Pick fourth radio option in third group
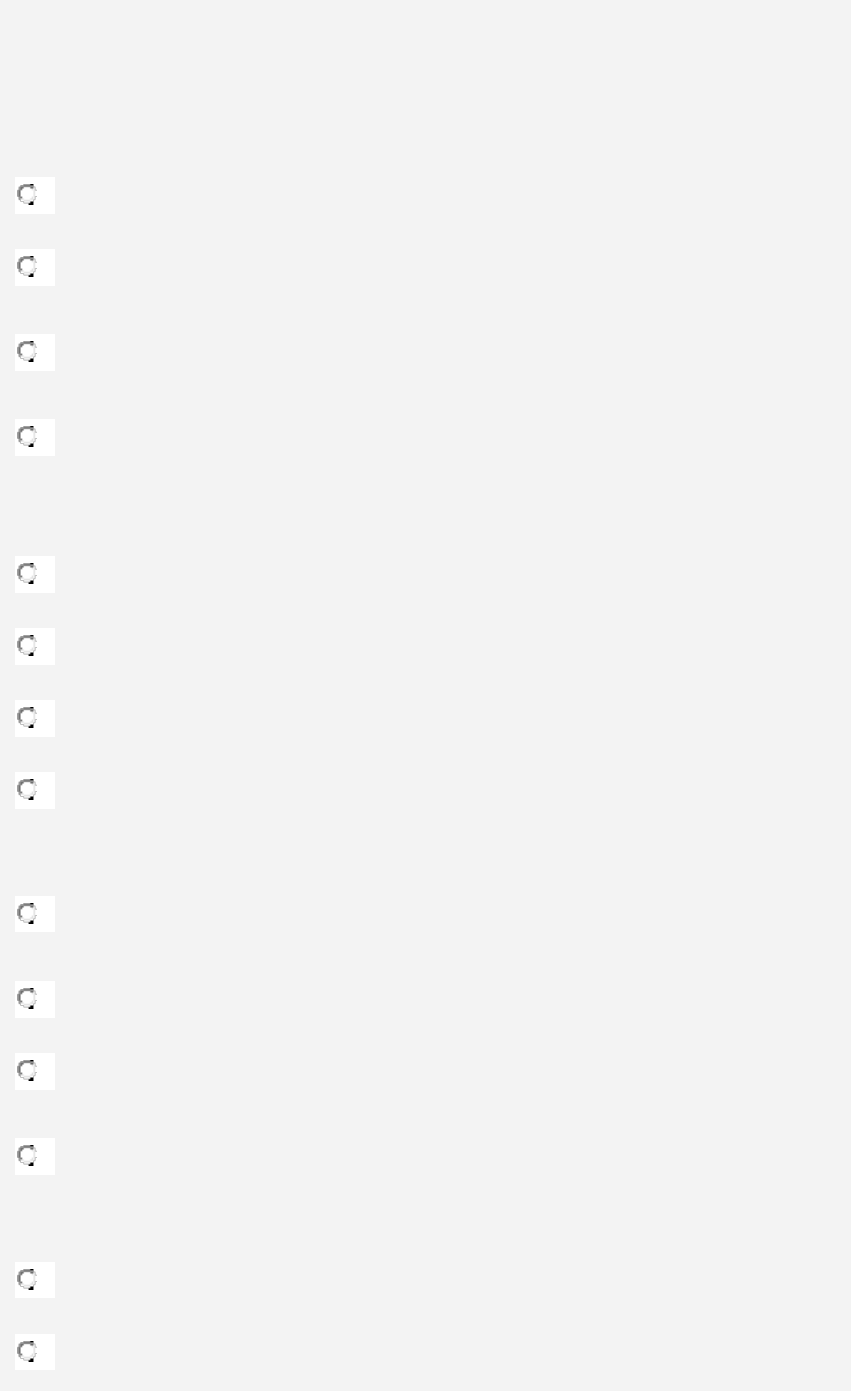This screenshot has width=851, height=1391. click(x=27, y=1155)
